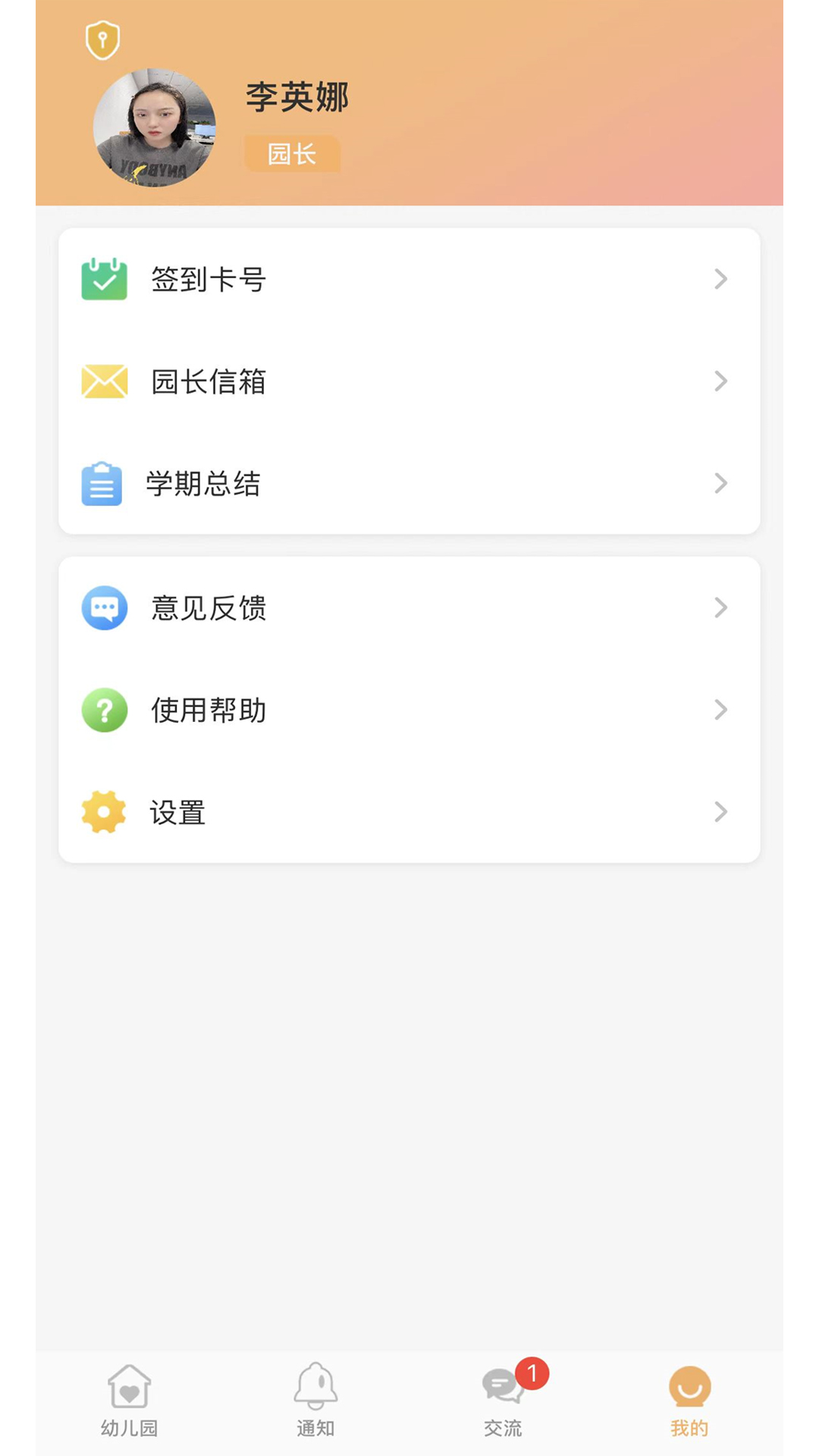This screenshot has height=1456, width=819.
Task: Expand the 设置 row chevron
Action: coord(720,811)
